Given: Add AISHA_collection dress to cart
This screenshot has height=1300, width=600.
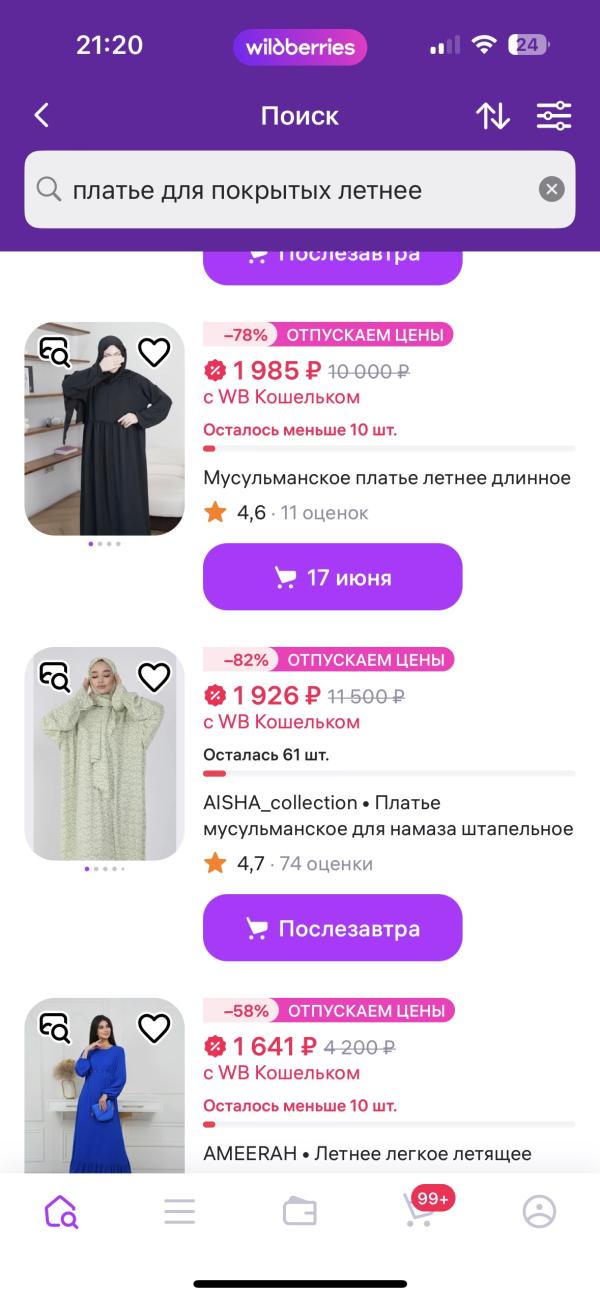Looking at the screenshot, I should pyautogui.click(x=332, y=928).
